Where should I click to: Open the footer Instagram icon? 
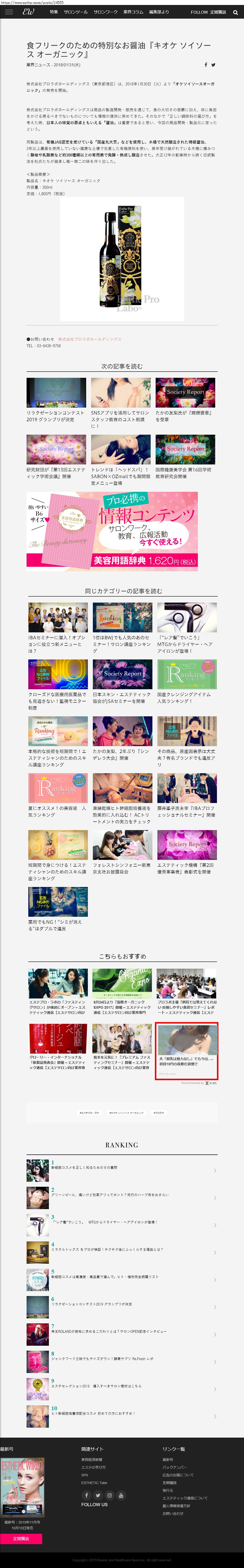[109, 1495]
